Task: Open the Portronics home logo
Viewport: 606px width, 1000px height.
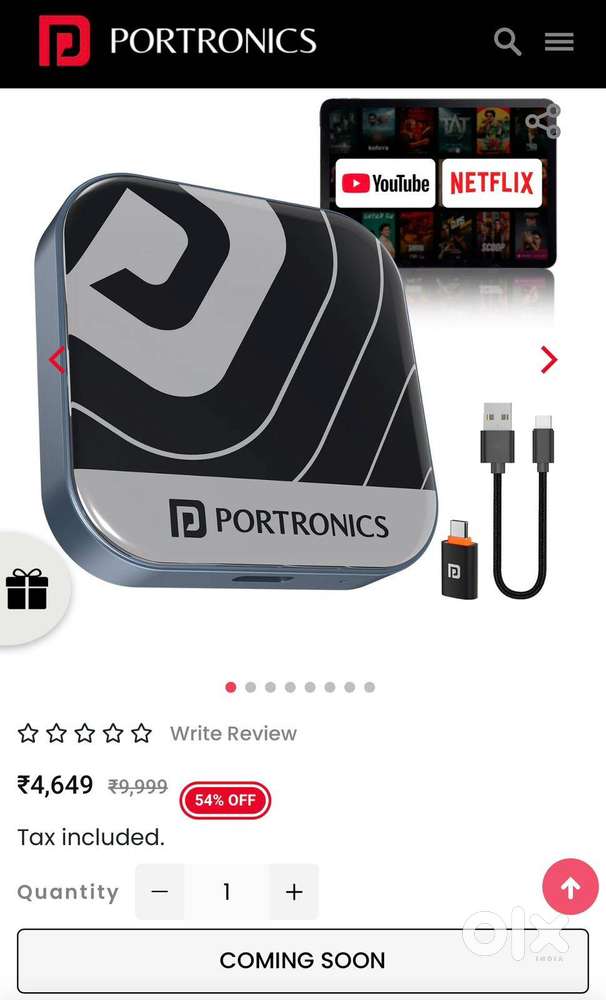Action: pyautogui.click(x=177, y=41)
